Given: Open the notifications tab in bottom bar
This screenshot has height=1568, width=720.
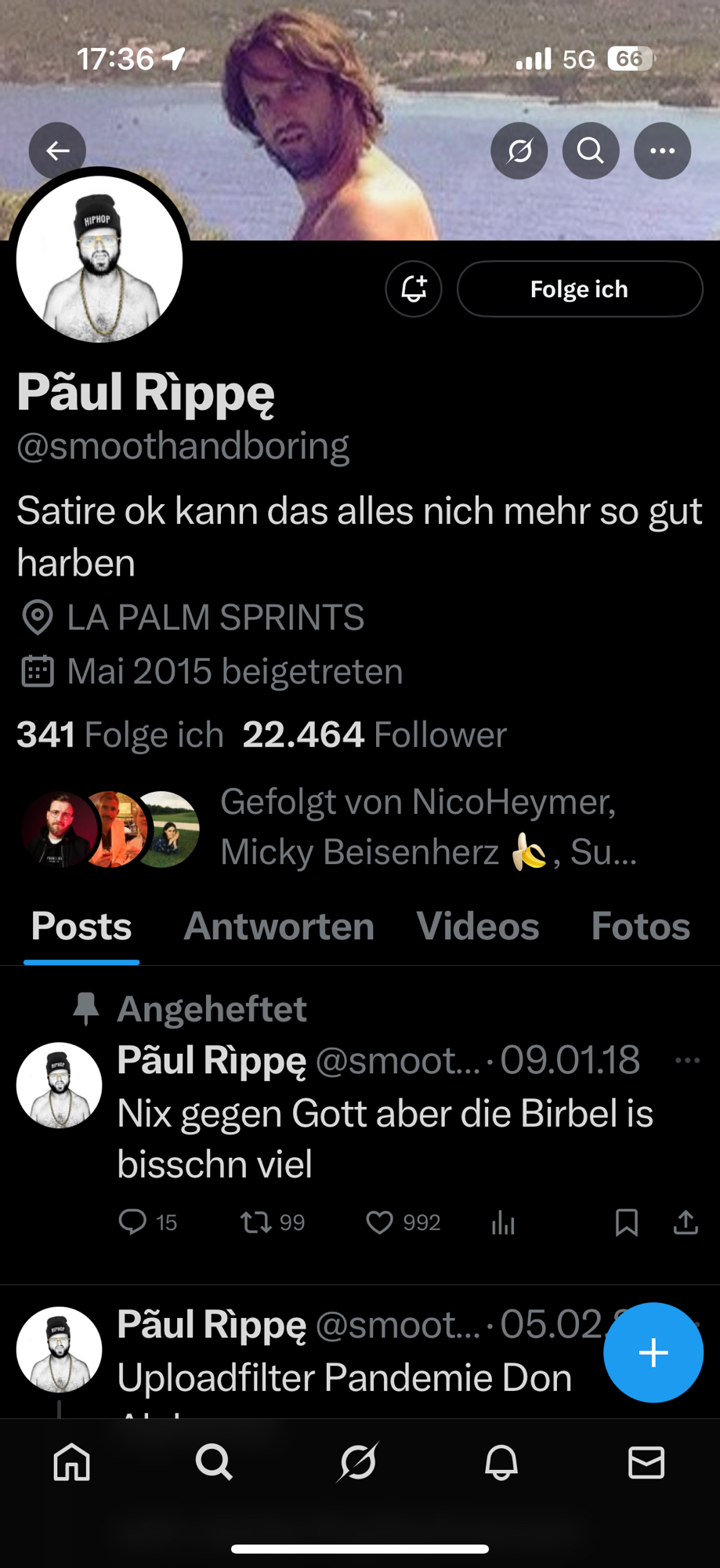Looking at the screenshot, I should [501, 1463].
